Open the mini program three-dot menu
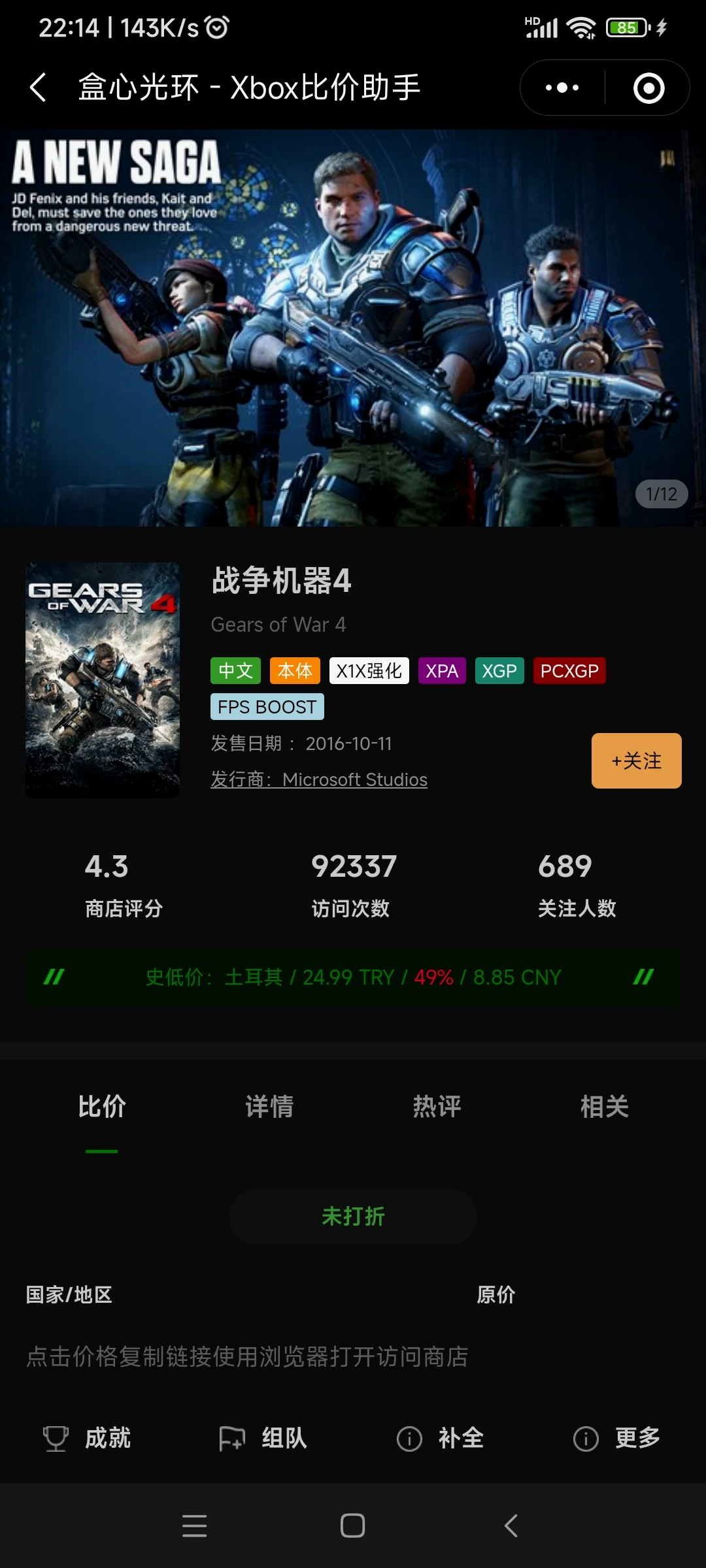The image size is (706, 1568). 562,88
